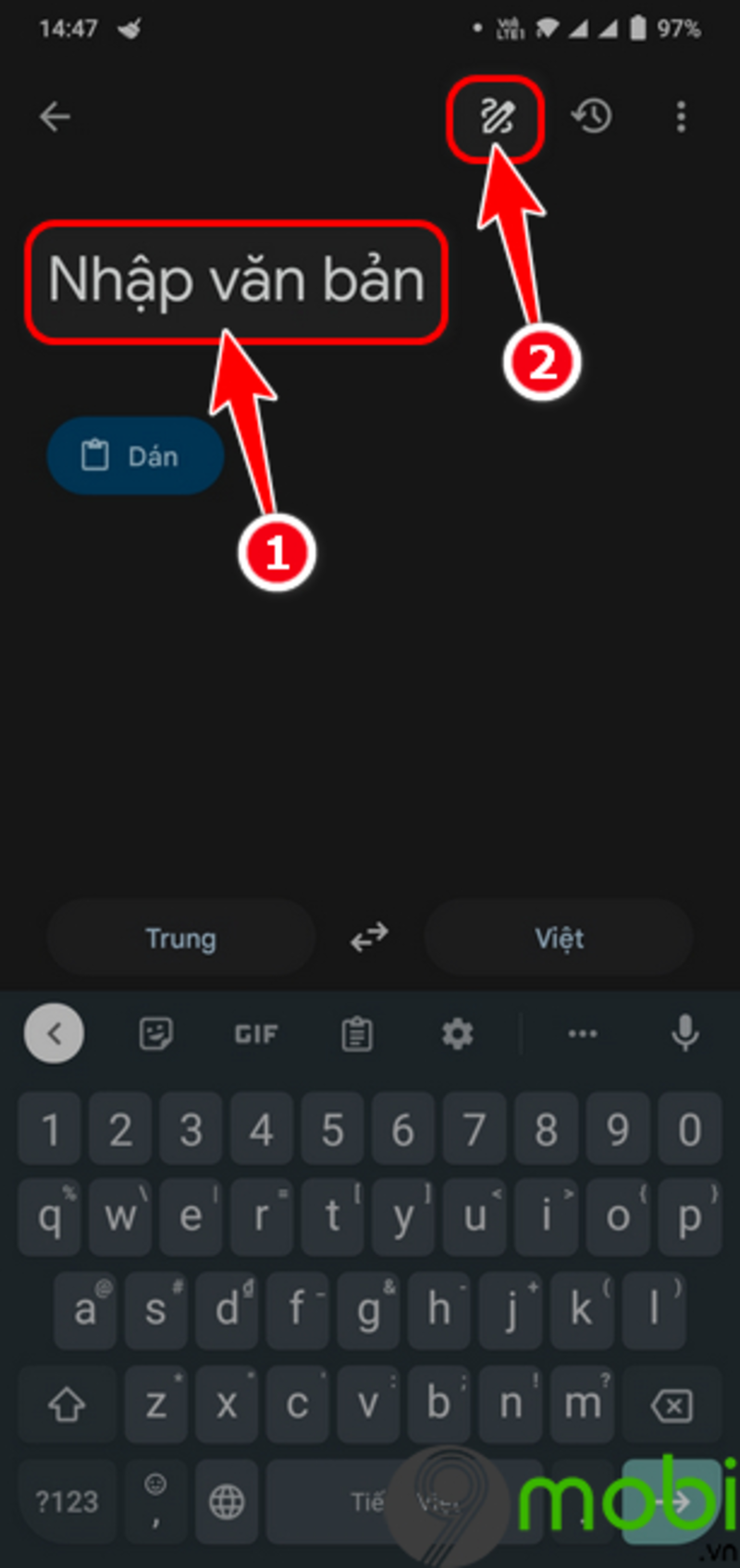The width and height of the screenshot is (740, 1568).
Task: Toggle the shift key
Action: tap(67, 1407)
